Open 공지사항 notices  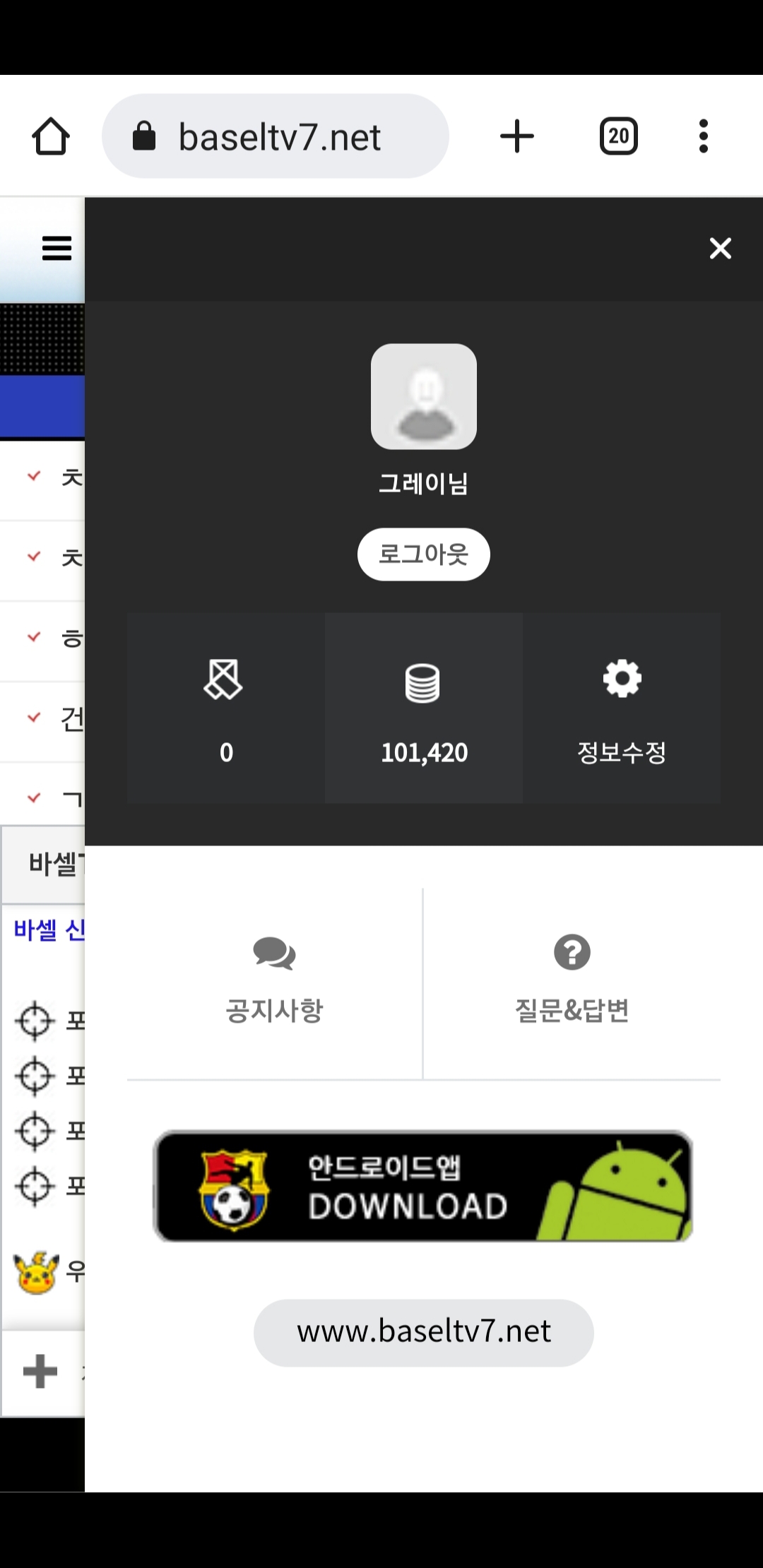[274, 982]
